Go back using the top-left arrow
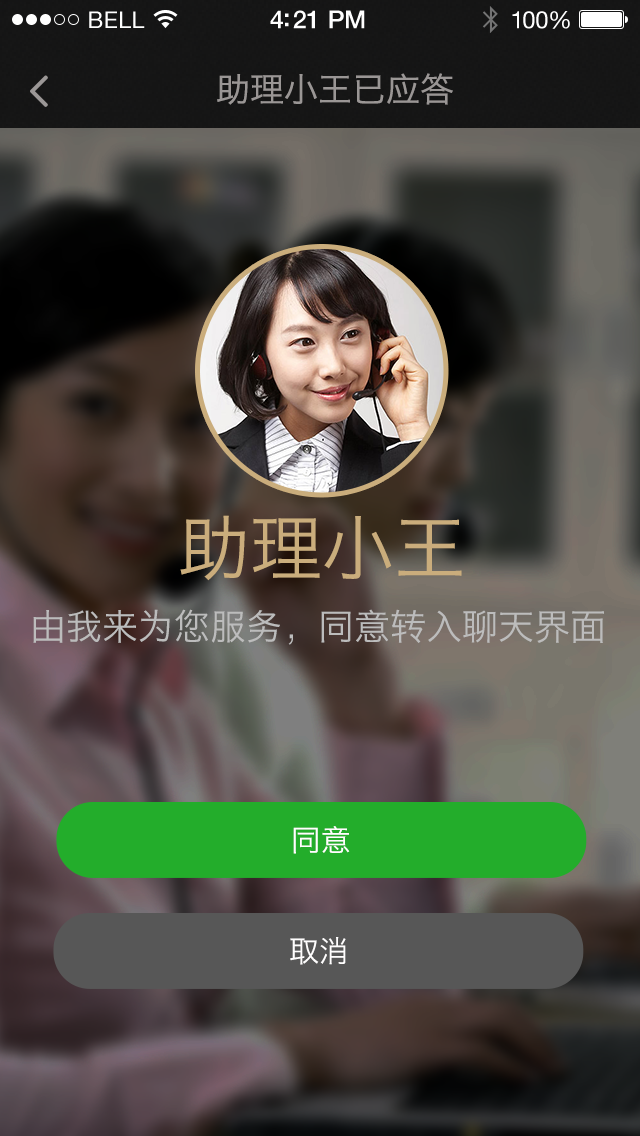This screenshot has height=1136, width=640. tap(39, 91)
